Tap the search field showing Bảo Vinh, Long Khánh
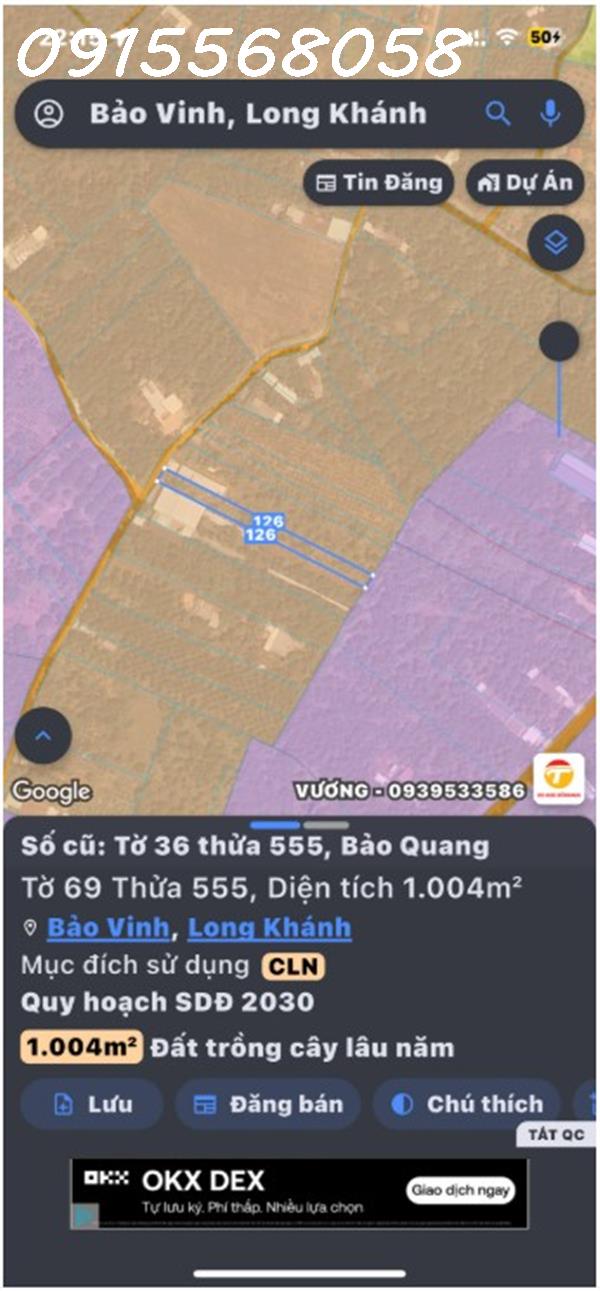The width and height of the screenshot is (600, 1291). (x=258, y=114)
